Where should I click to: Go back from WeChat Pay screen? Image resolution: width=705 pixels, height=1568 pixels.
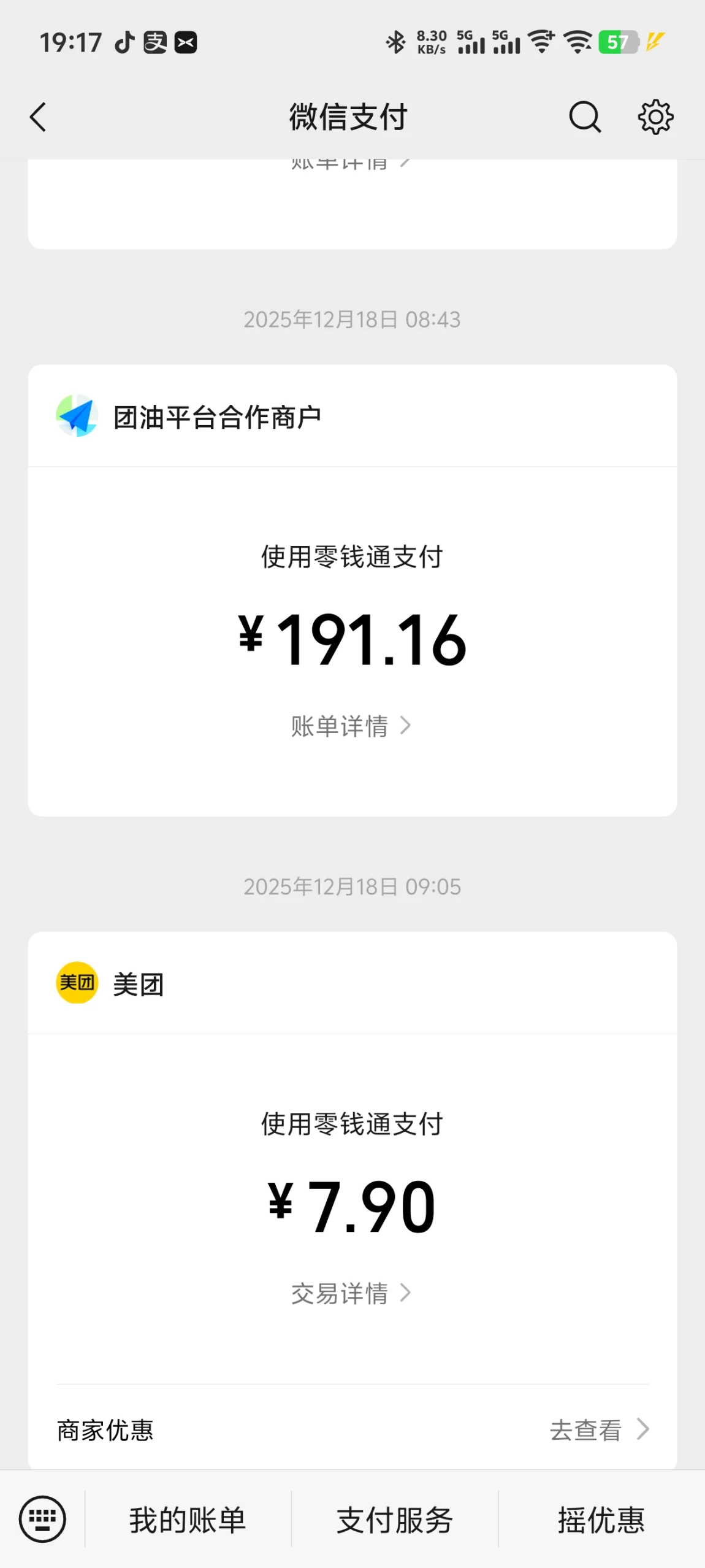(x=38, y=117)
